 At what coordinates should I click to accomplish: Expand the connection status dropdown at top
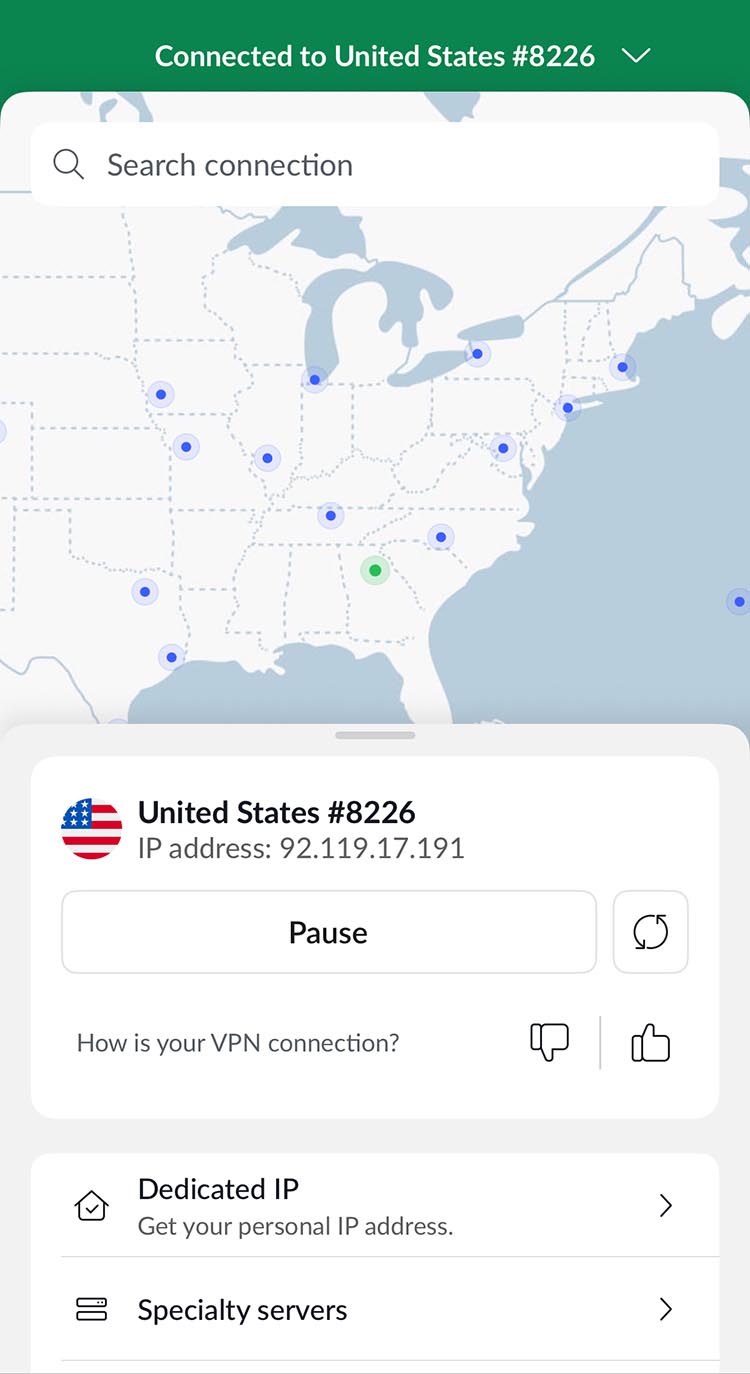point(636,56)
